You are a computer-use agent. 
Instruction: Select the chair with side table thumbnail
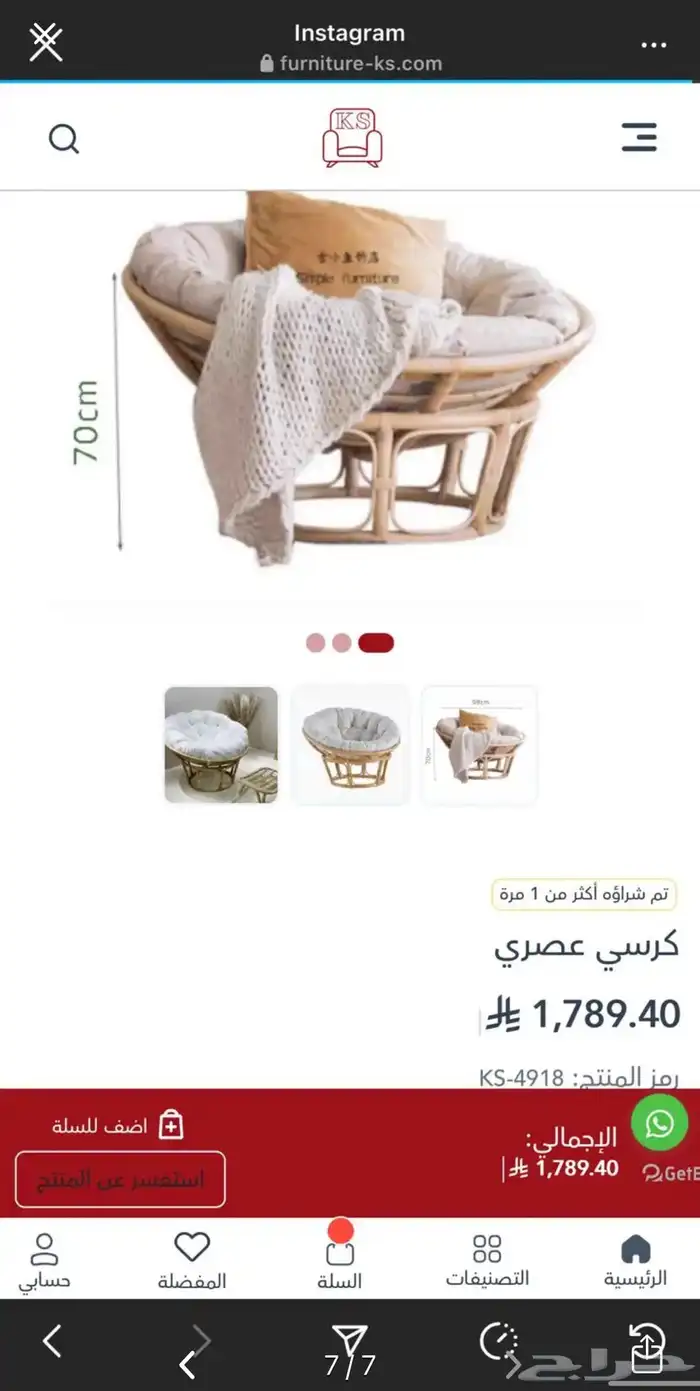(x=221, y=745)
